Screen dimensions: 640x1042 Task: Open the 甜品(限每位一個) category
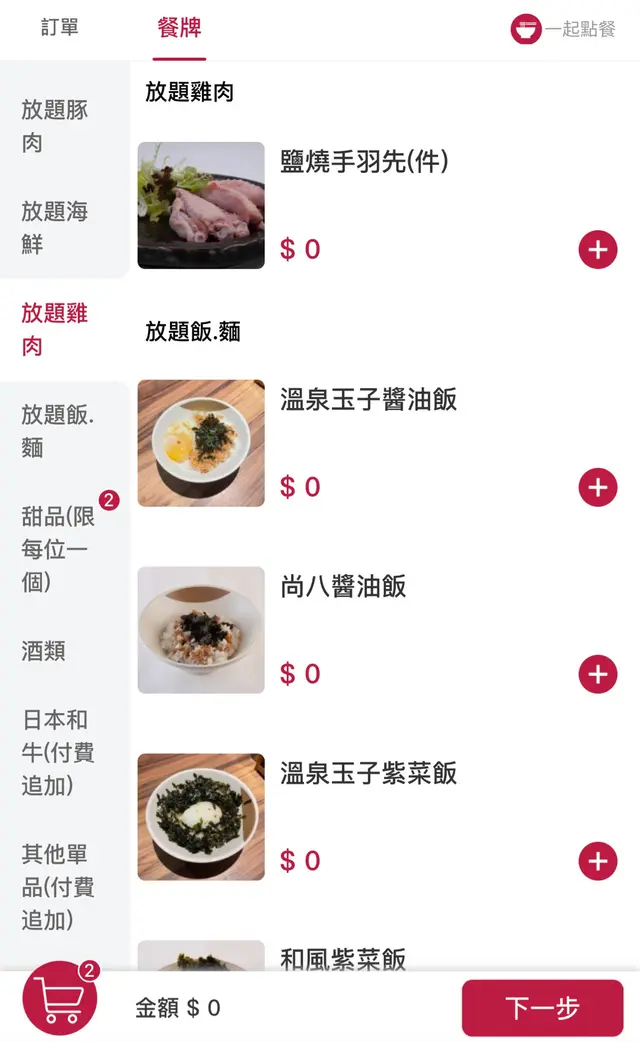(x=55, y=548)
